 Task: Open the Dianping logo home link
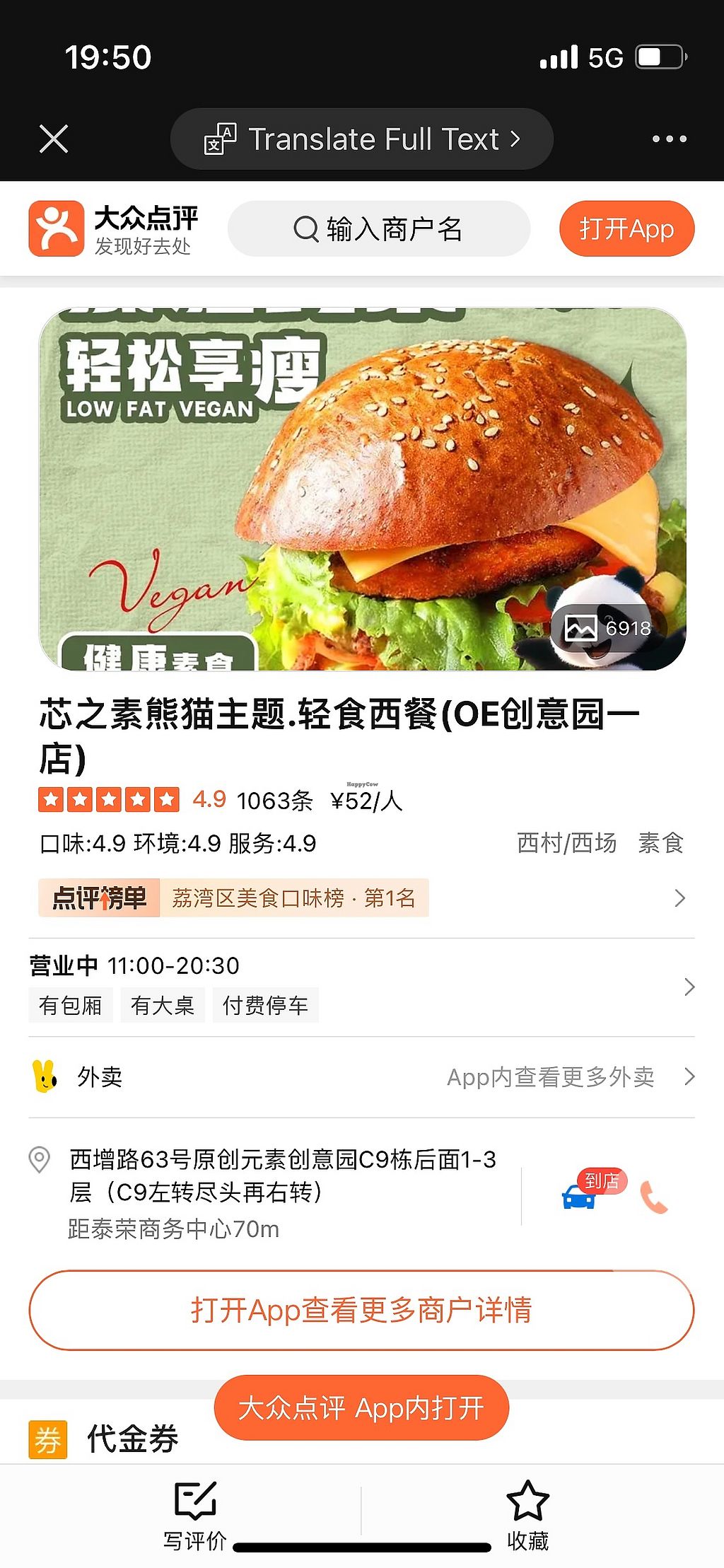coord(114,229)
